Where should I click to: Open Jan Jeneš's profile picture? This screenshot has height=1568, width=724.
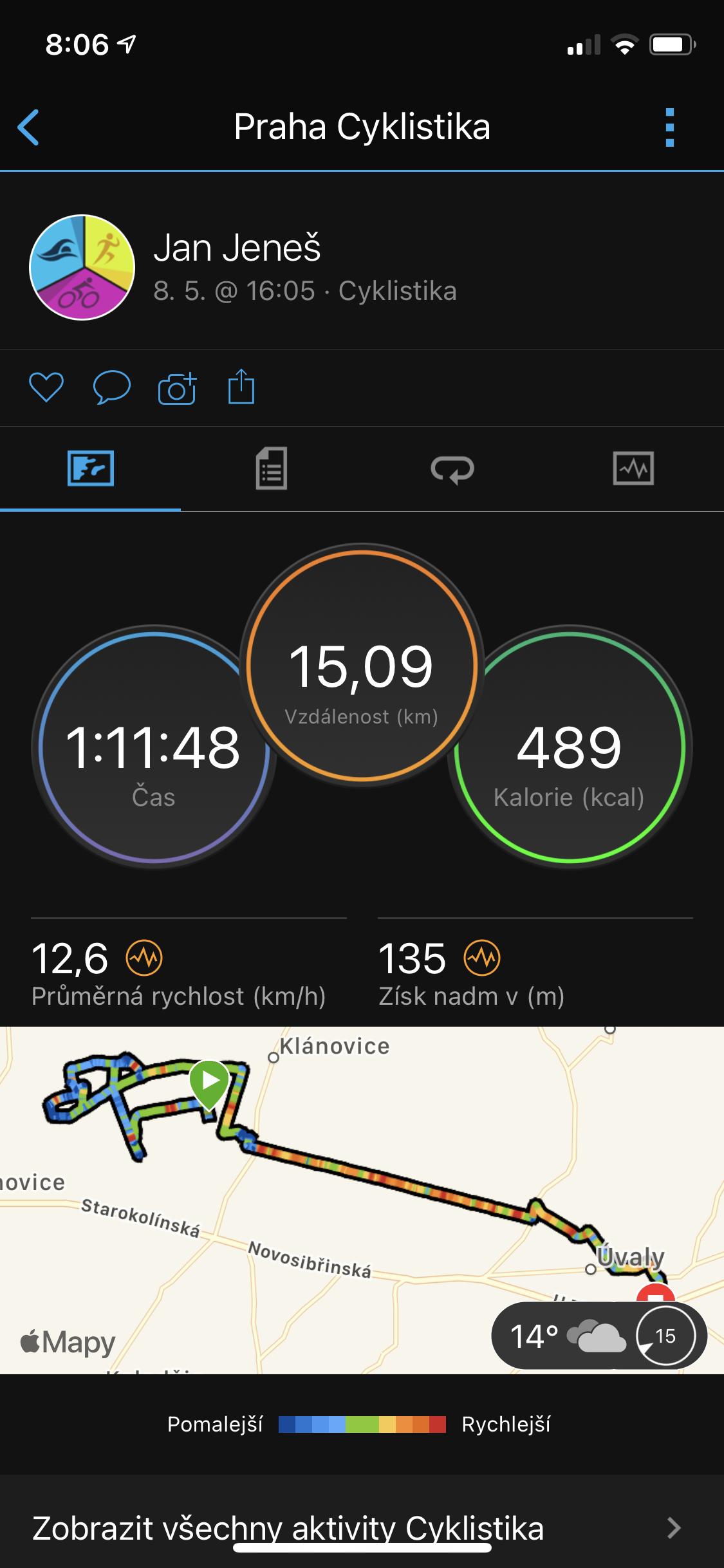coord(82,267)
